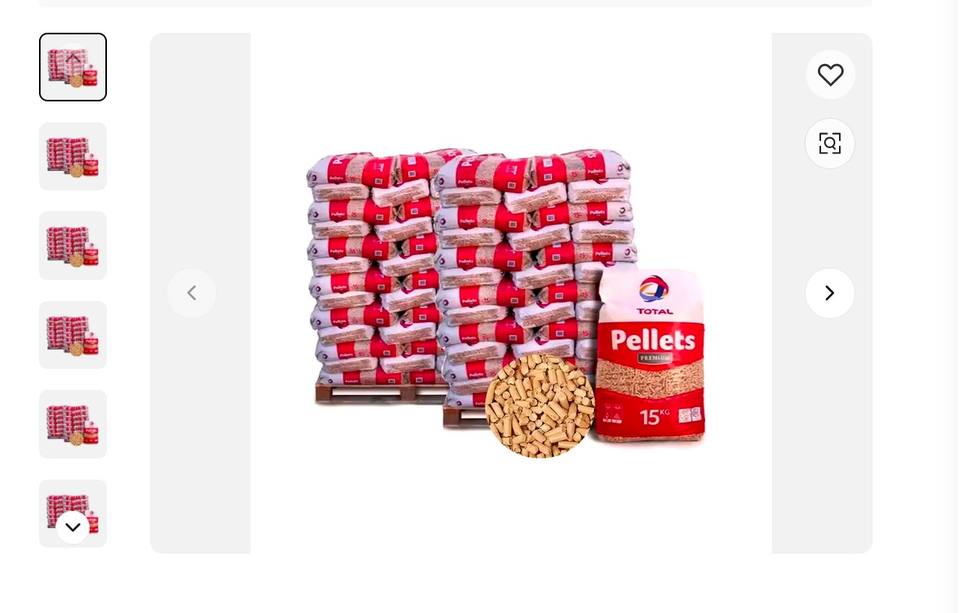Open the main pellets product image
Image resolution: width=960 pixels, height=613 pixels.
511,293
